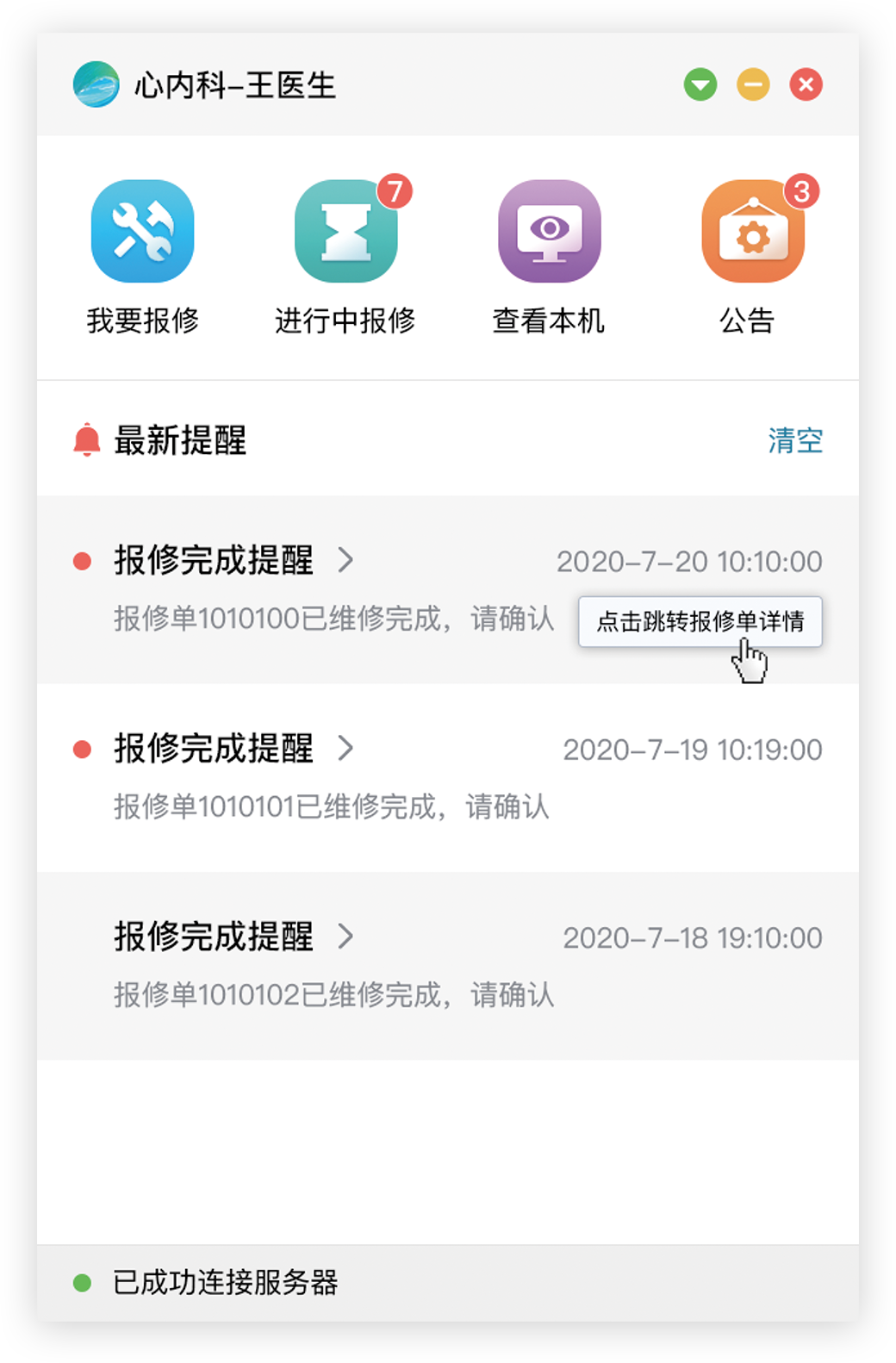Close the window with the red X

pos(806,84)
